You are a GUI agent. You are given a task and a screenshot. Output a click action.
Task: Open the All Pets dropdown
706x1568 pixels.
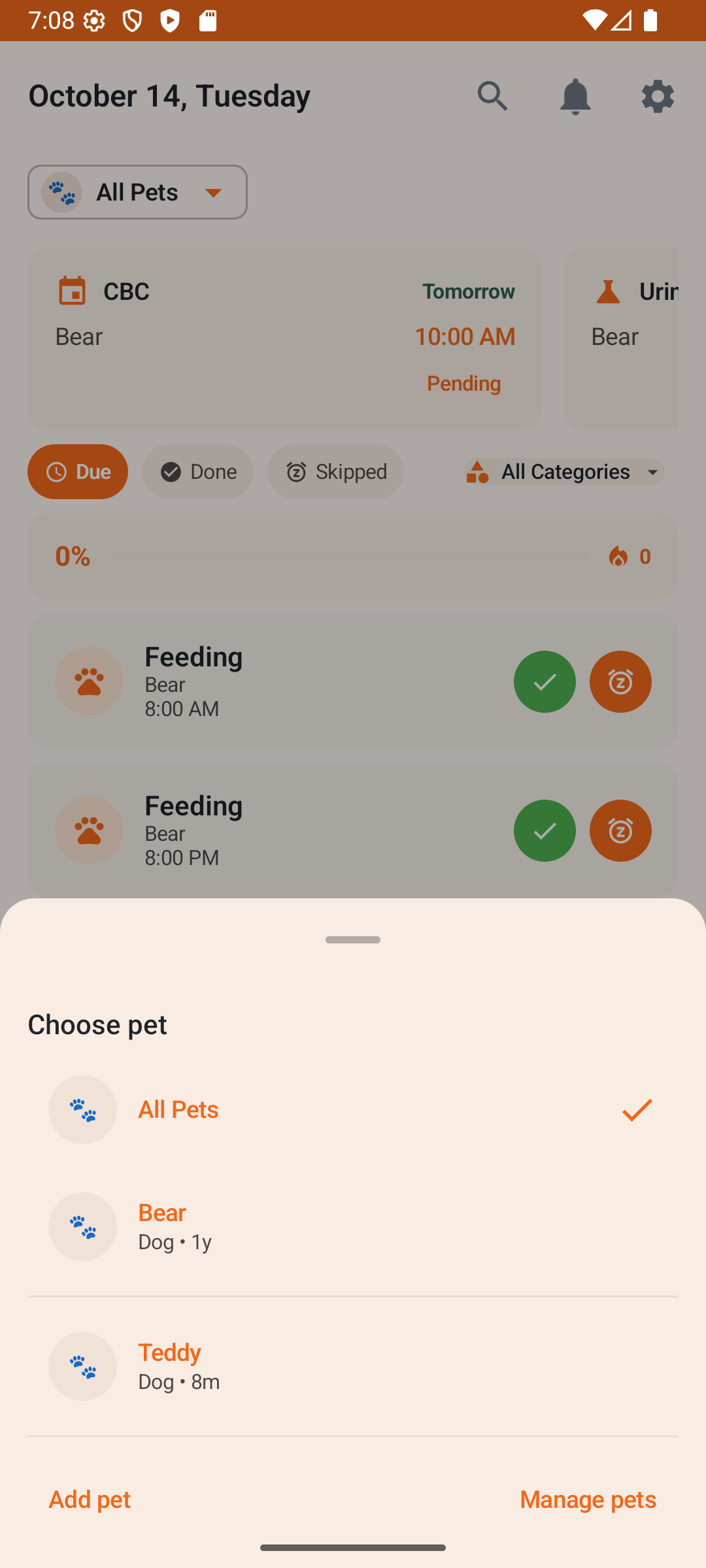click(137, 192)
